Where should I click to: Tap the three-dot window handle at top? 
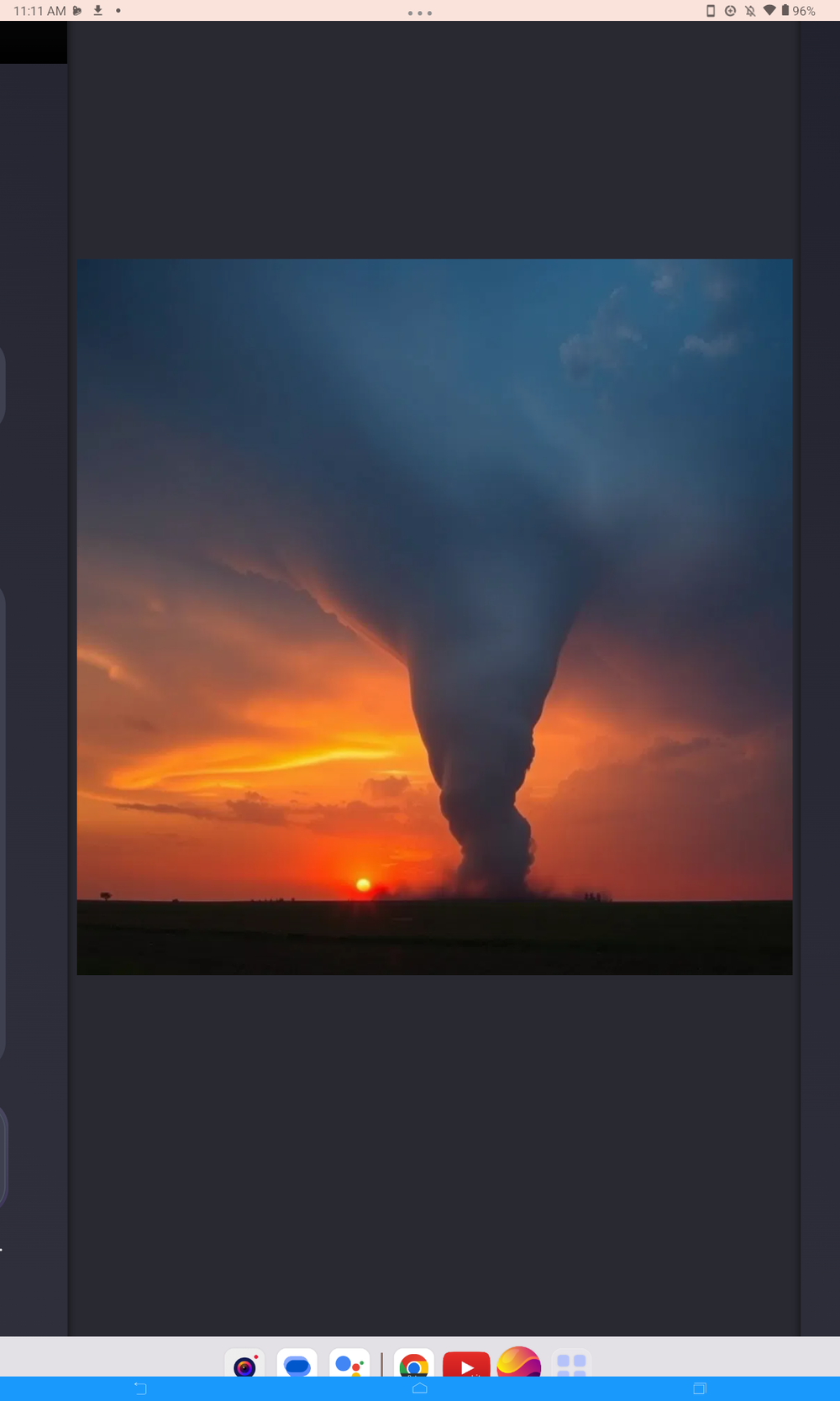[x=420, y=13]
